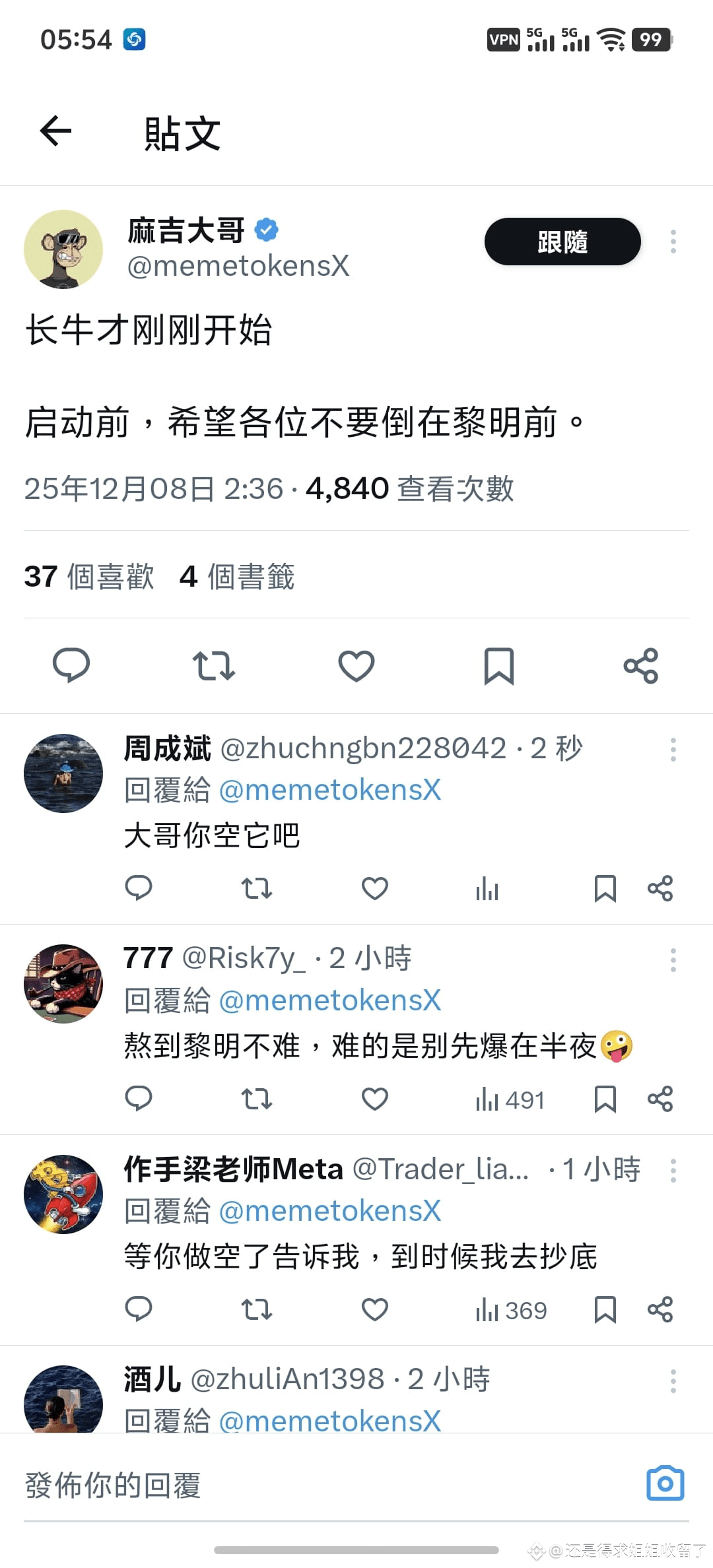Open the overflow menu on 麻吉大哥's post
The height and width of the screenshot is (1568, 713).
pyautogui.click(x=673, y=242)
